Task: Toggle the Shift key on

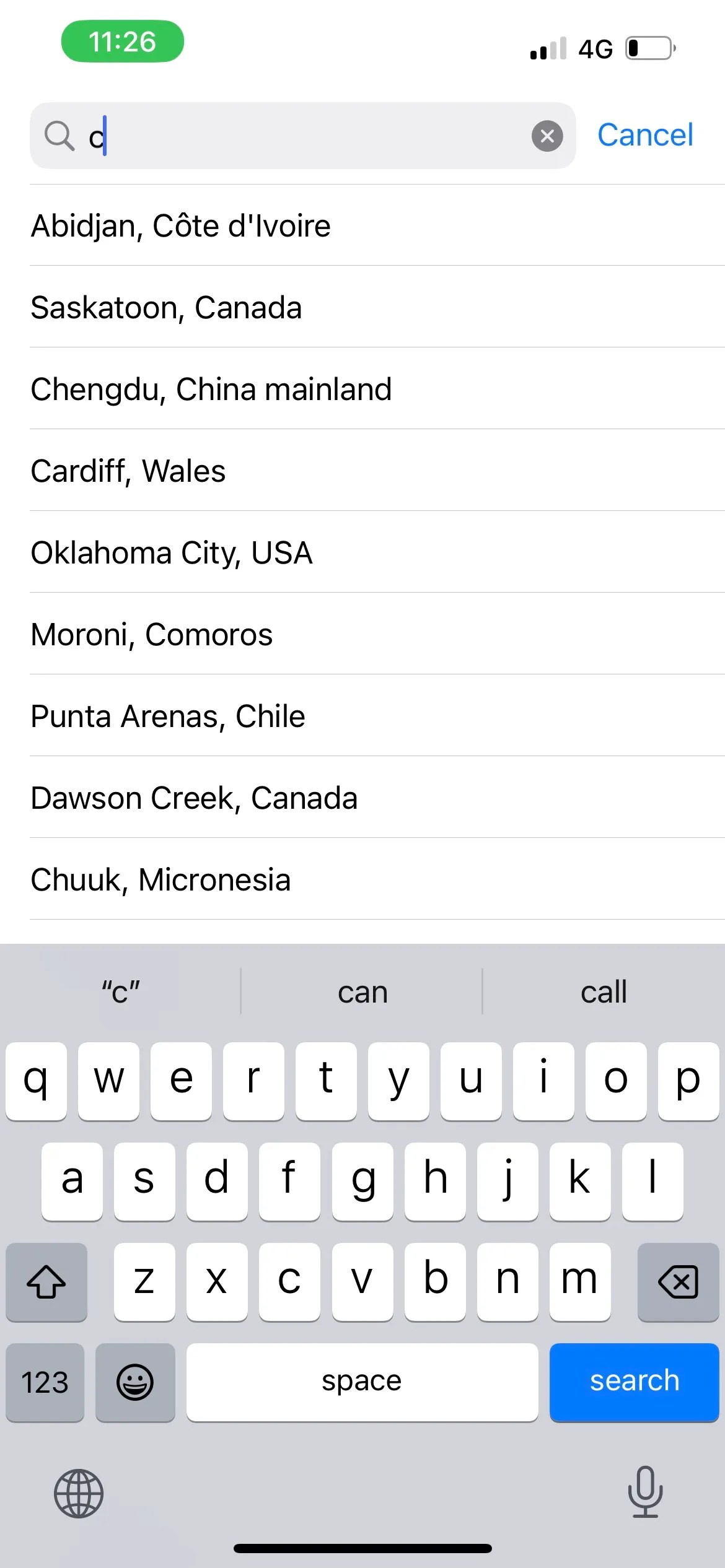Action: click(46, 1283)
